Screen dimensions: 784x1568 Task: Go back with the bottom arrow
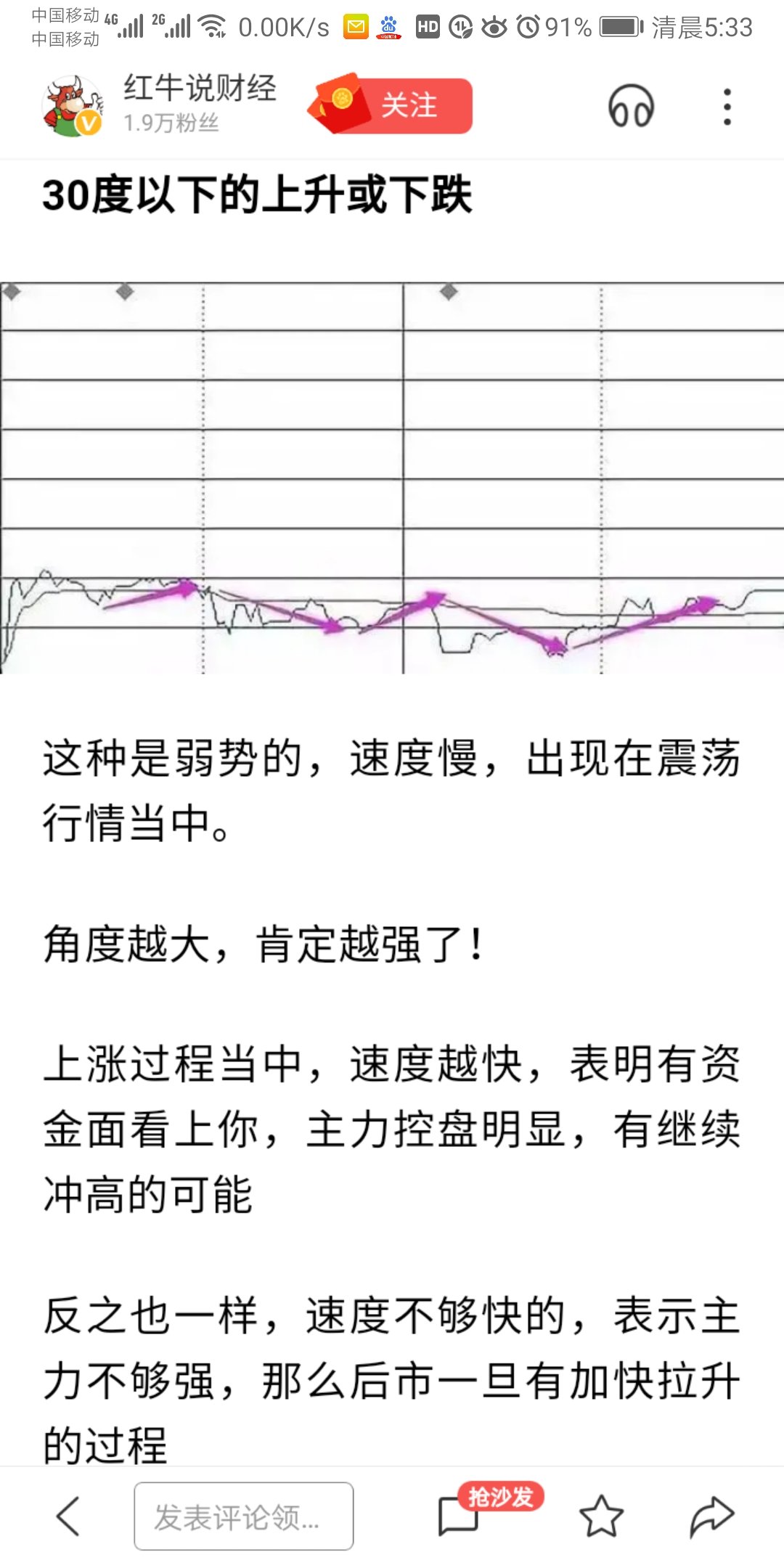68,1516
